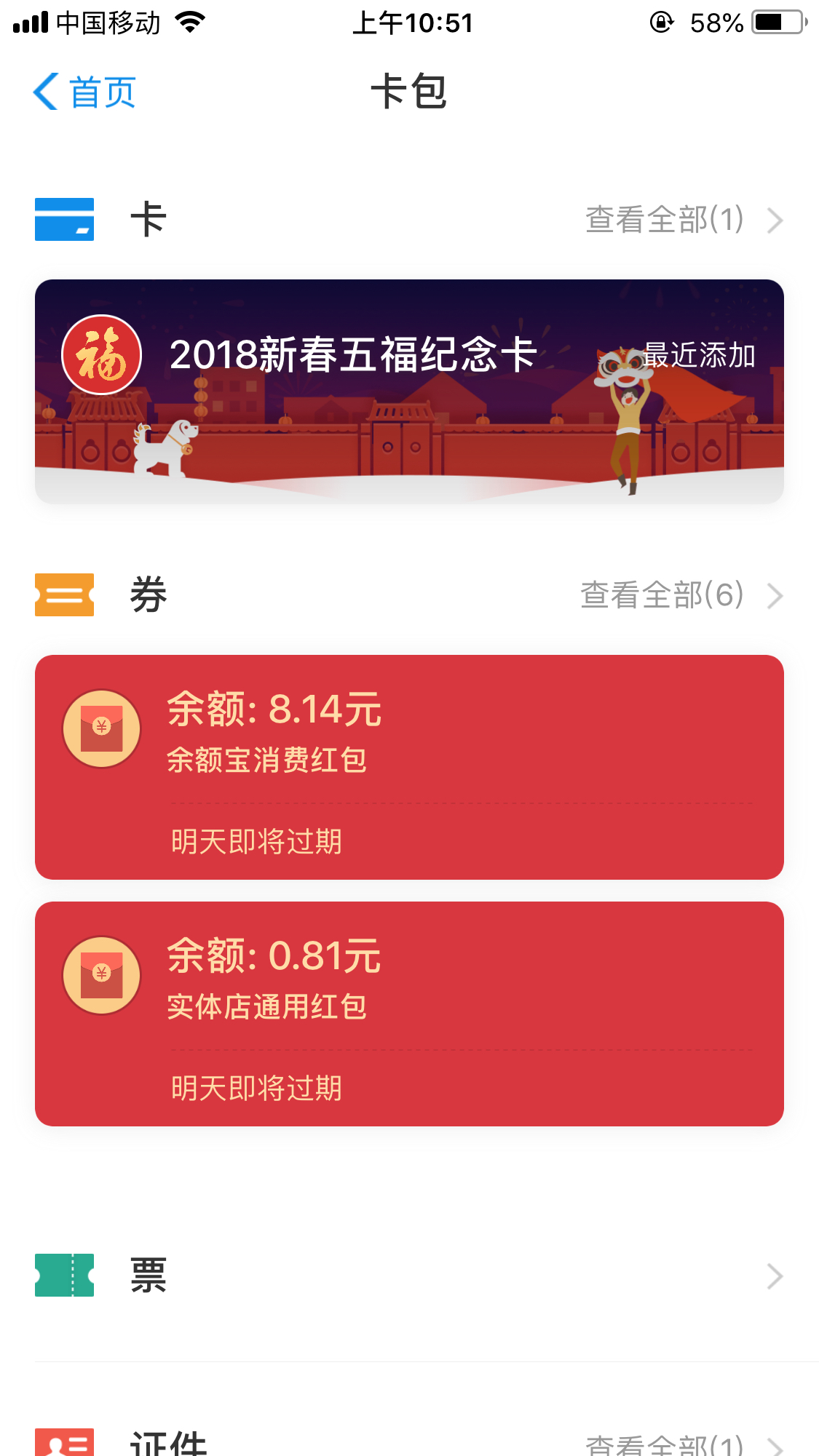The width and height of the screenshot is (819, 1456).
Task: View all coupons via 查看全部(6)
Action: [680, 595]
